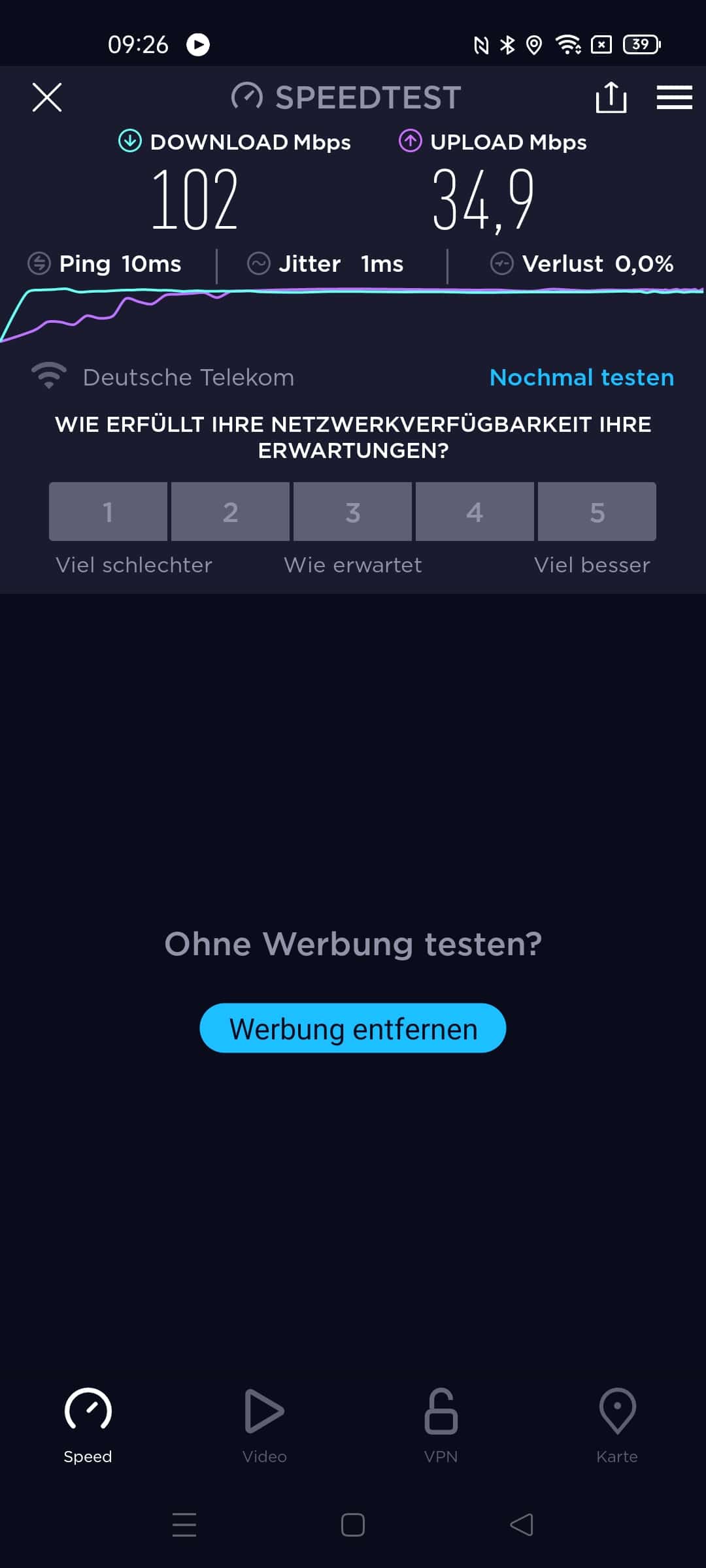Rate network availability as 2
Viewport: 706px width, 1568px height.
click(x=230, y=512)
